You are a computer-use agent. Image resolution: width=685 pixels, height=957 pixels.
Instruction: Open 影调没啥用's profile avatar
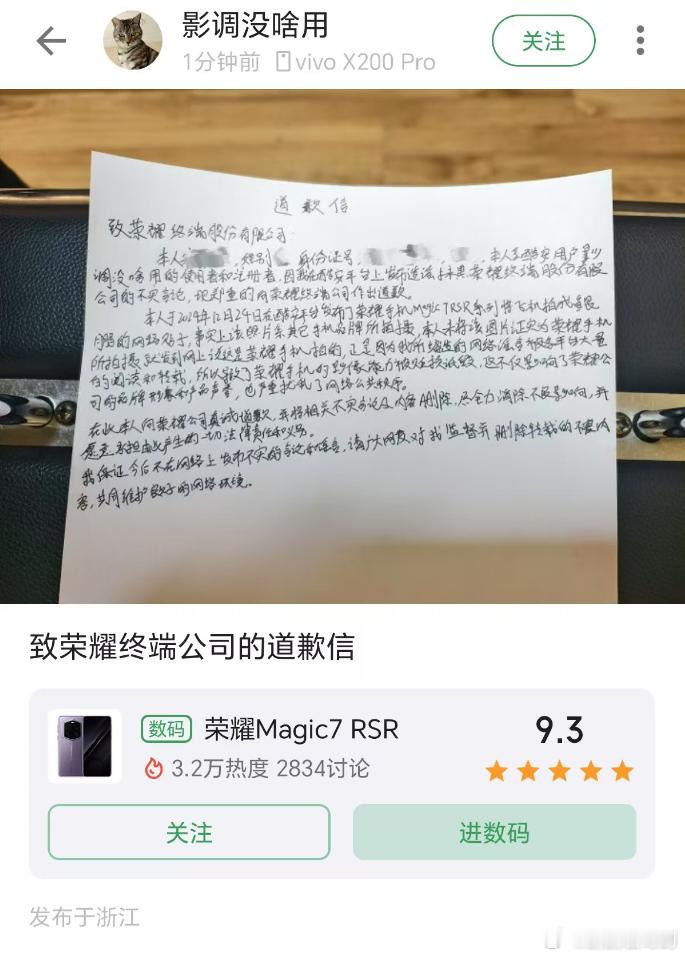tap(133, 40)
